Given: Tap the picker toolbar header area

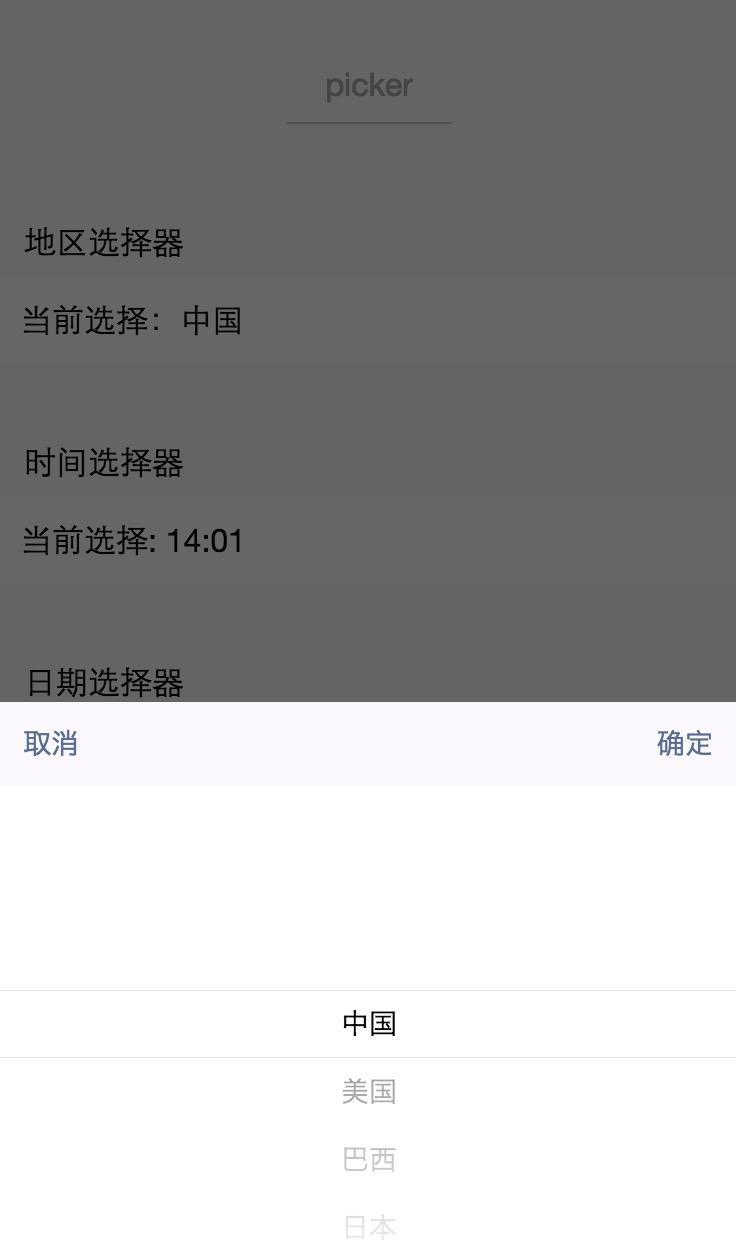Looking at the screenshot, I should tap(368, 744).
